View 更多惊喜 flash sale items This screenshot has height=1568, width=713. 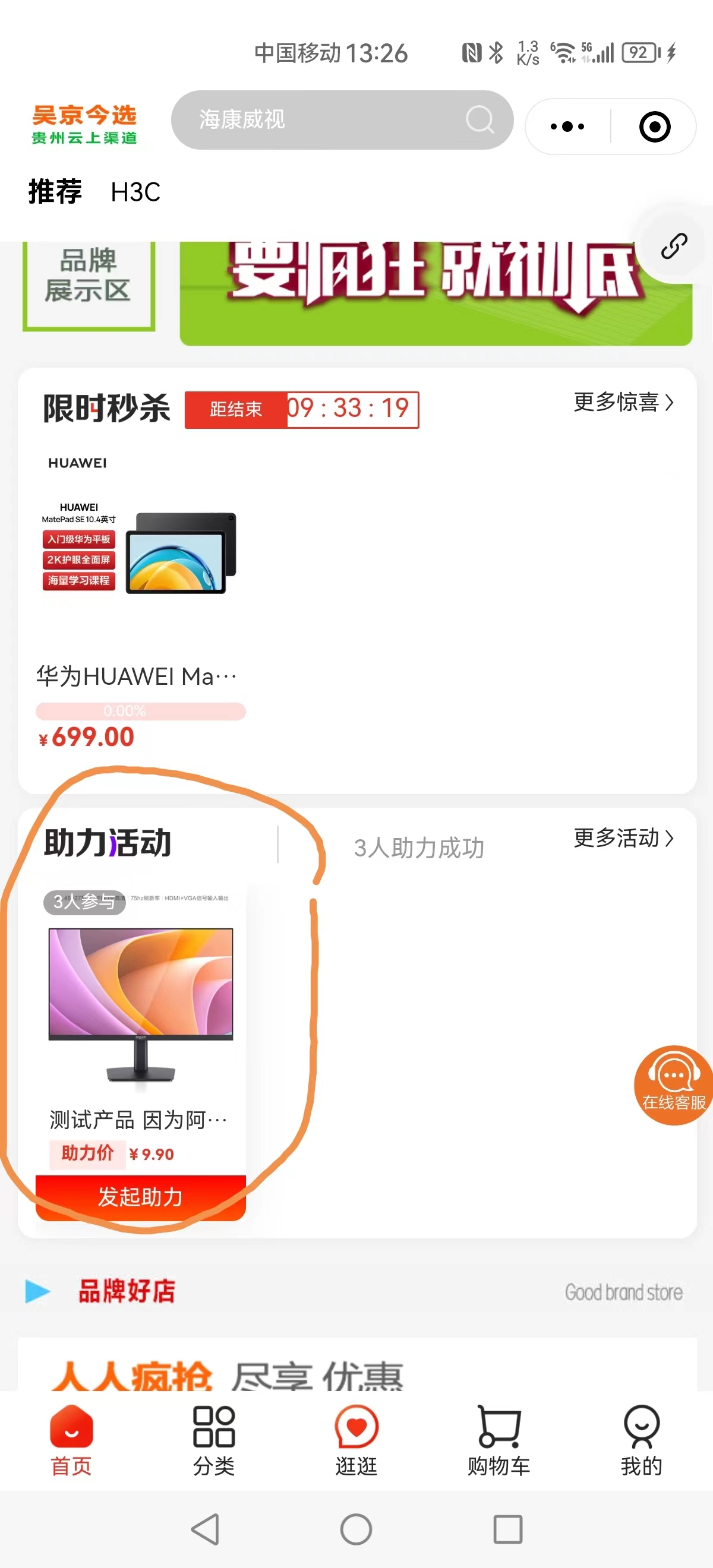623,402
